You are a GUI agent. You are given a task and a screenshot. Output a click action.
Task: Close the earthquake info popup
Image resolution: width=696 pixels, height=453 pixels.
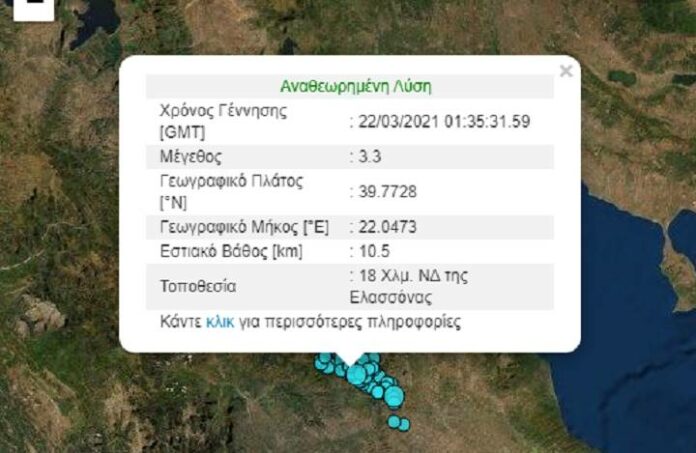pyautogui.click(x=566, y=71)
